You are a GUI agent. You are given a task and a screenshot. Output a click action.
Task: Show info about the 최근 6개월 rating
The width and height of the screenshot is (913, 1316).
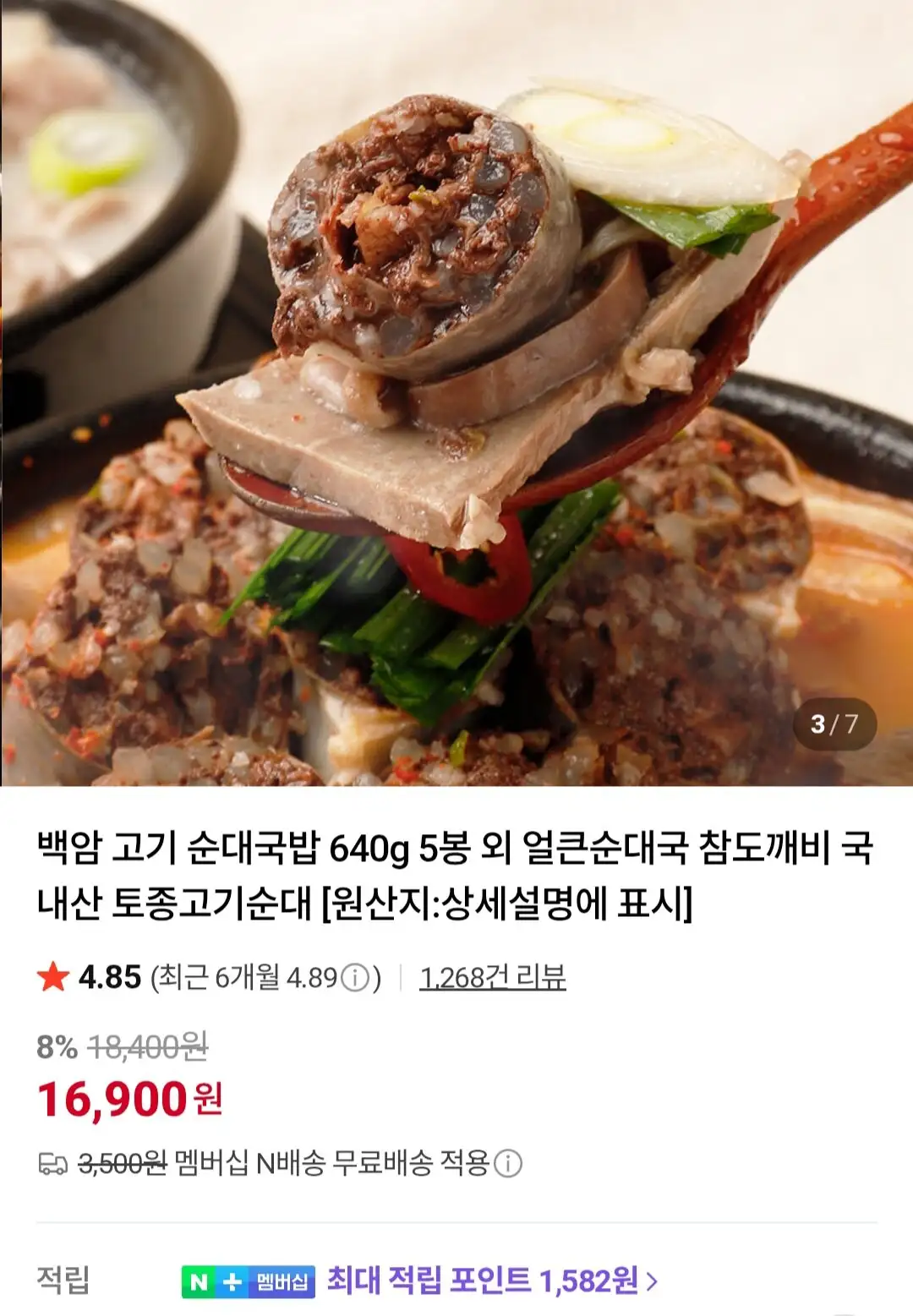355,979
